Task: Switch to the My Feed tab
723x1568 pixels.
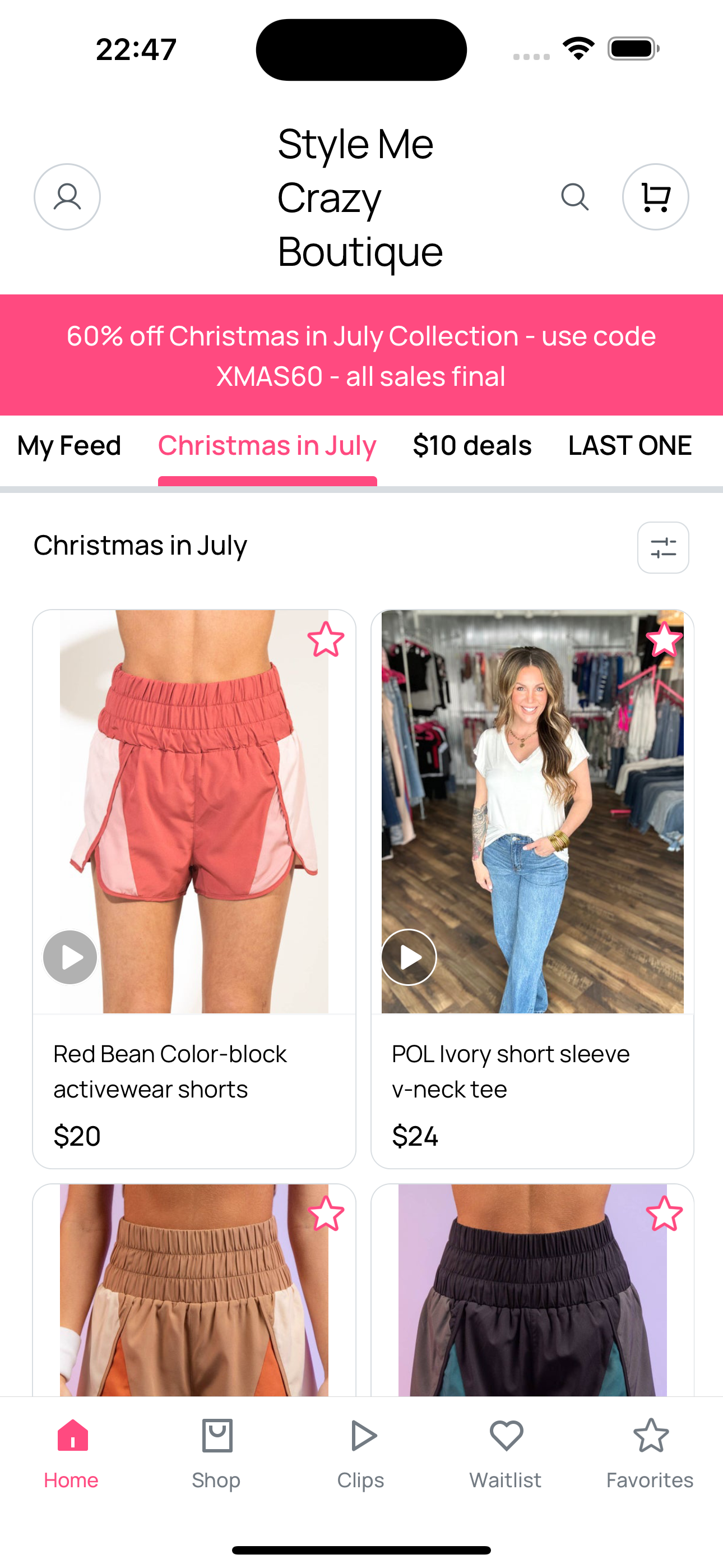Action: (x=68, y=445)
